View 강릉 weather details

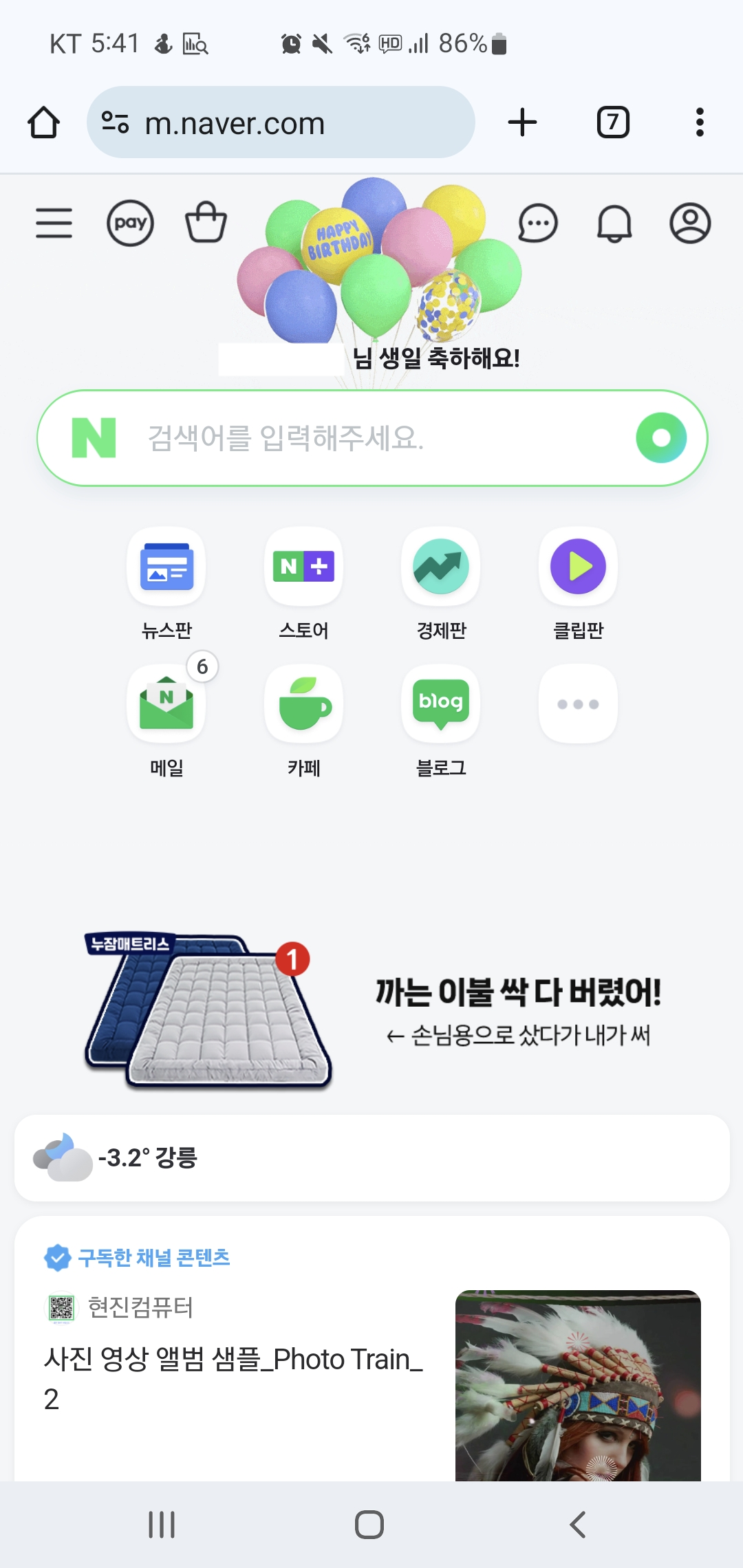click(371, 1158)
